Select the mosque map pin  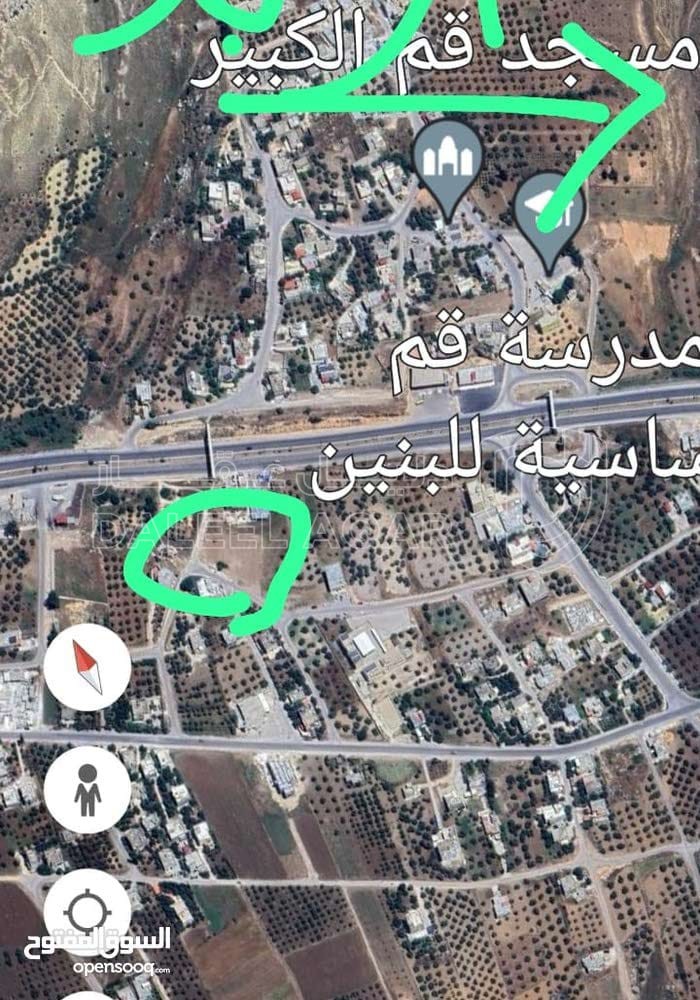click(x=449, y=162)
